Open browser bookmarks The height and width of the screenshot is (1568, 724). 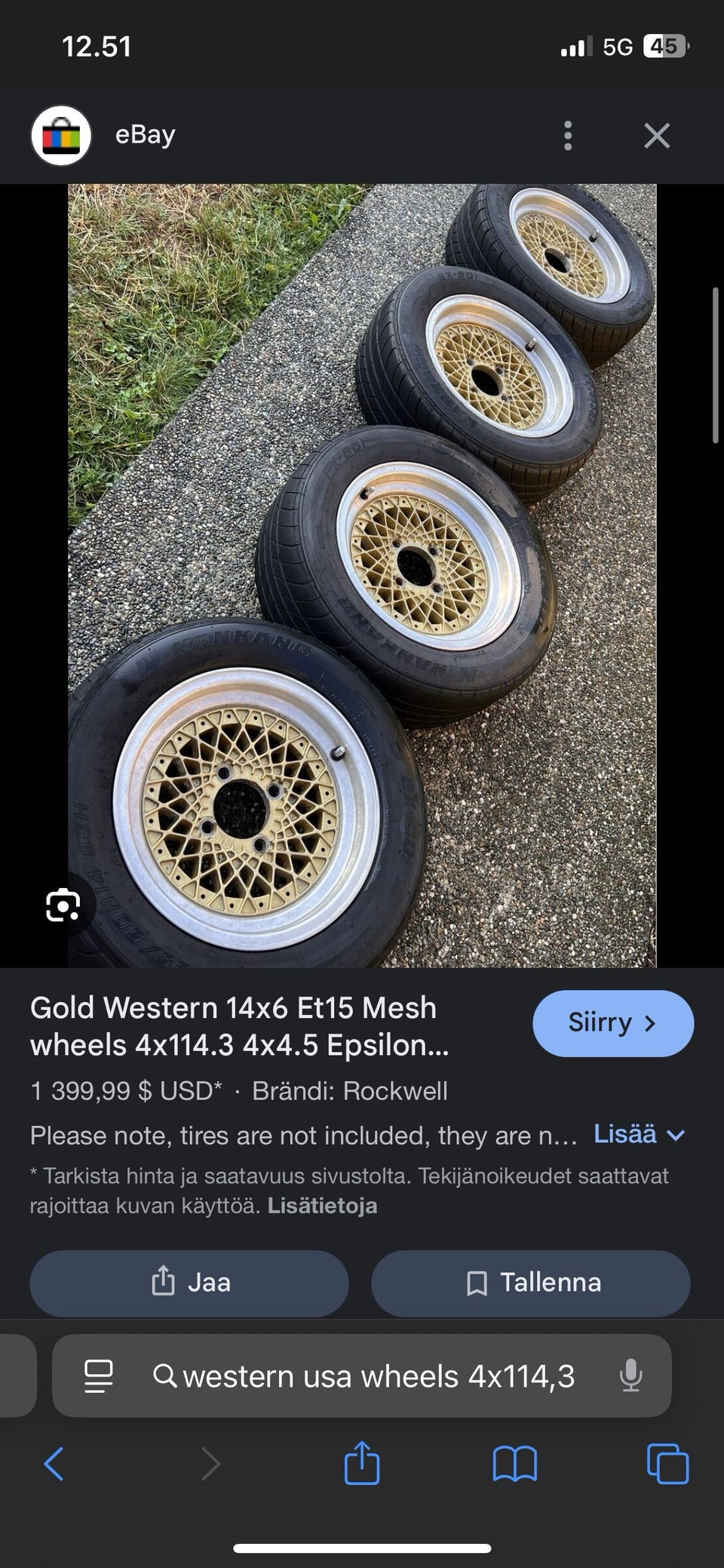click(514, 1464)
